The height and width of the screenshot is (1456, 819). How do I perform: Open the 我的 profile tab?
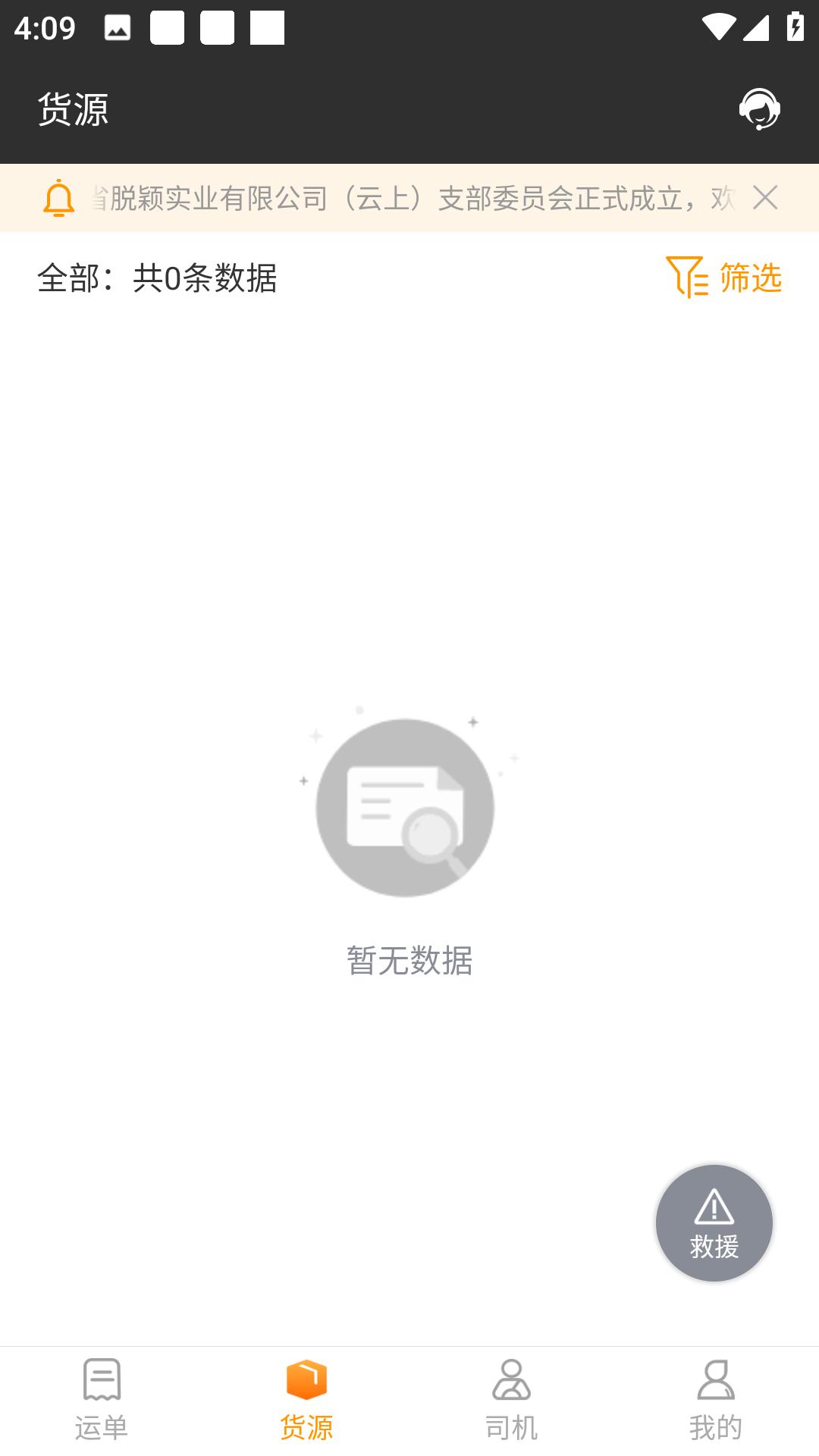715,1400
